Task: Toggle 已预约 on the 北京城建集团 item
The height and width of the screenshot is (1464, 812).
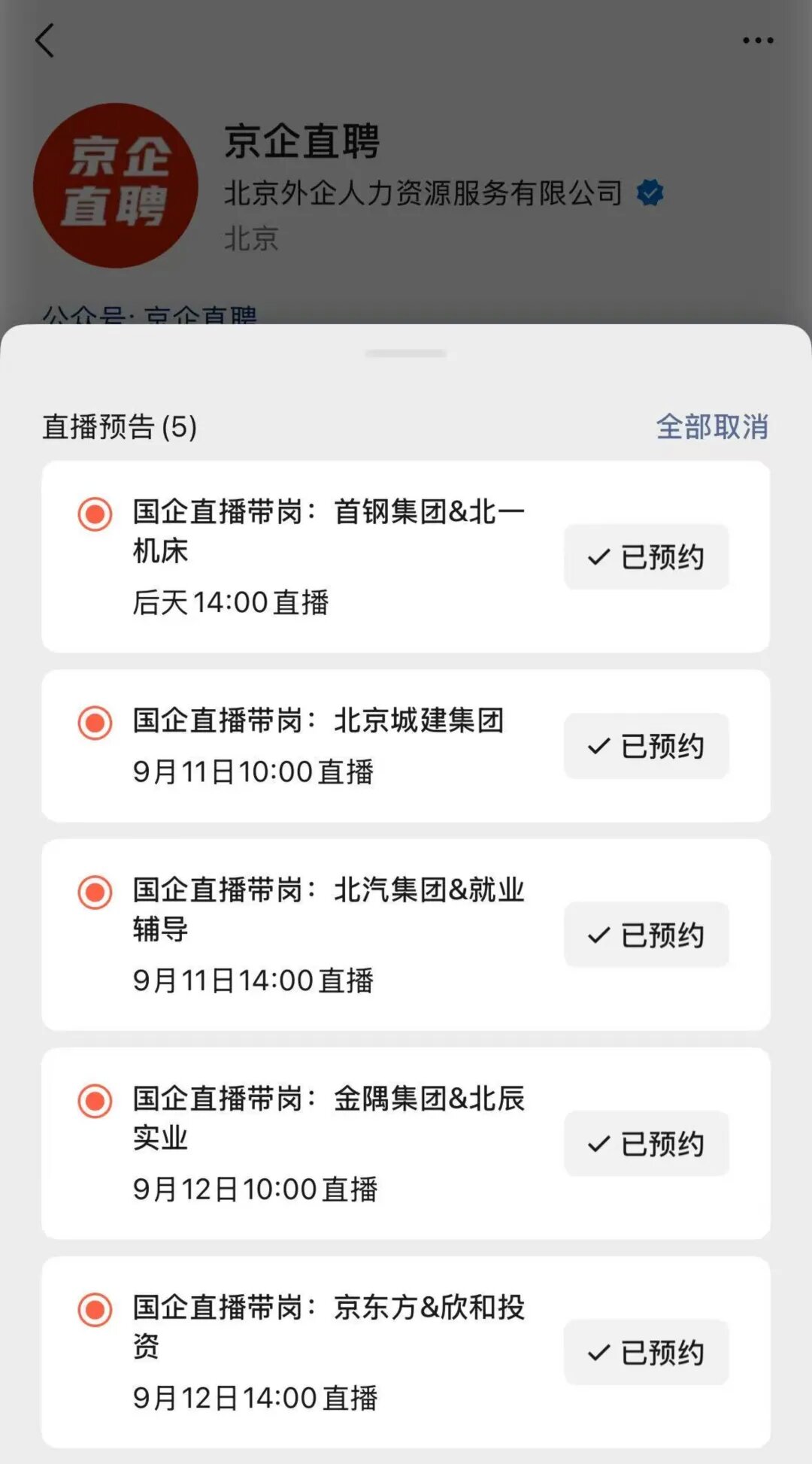Action: 646,746
